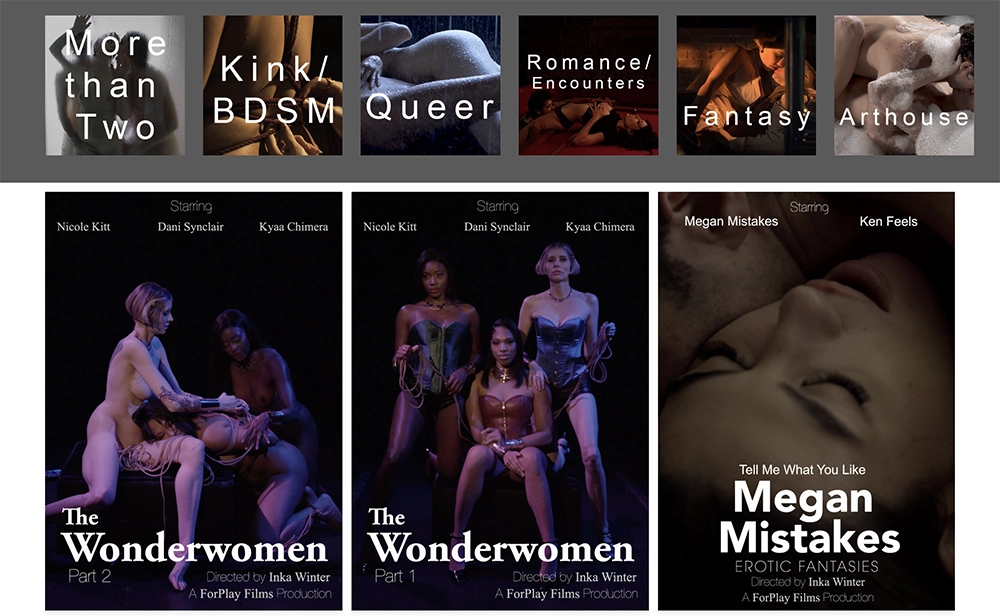Open the More than Two category
This screenshot has width=1000, height=616.
pos(115,85)
